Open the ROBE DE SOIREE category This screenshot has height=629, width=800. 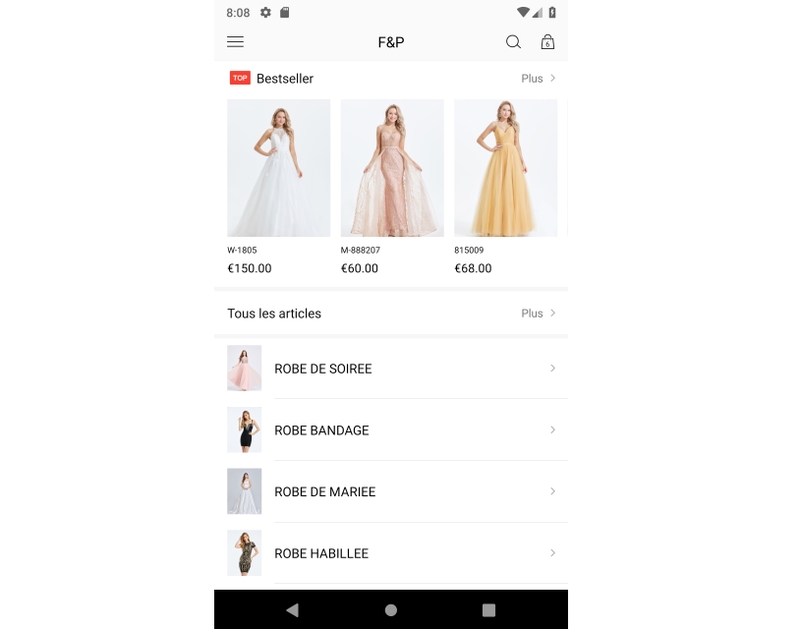390,368
